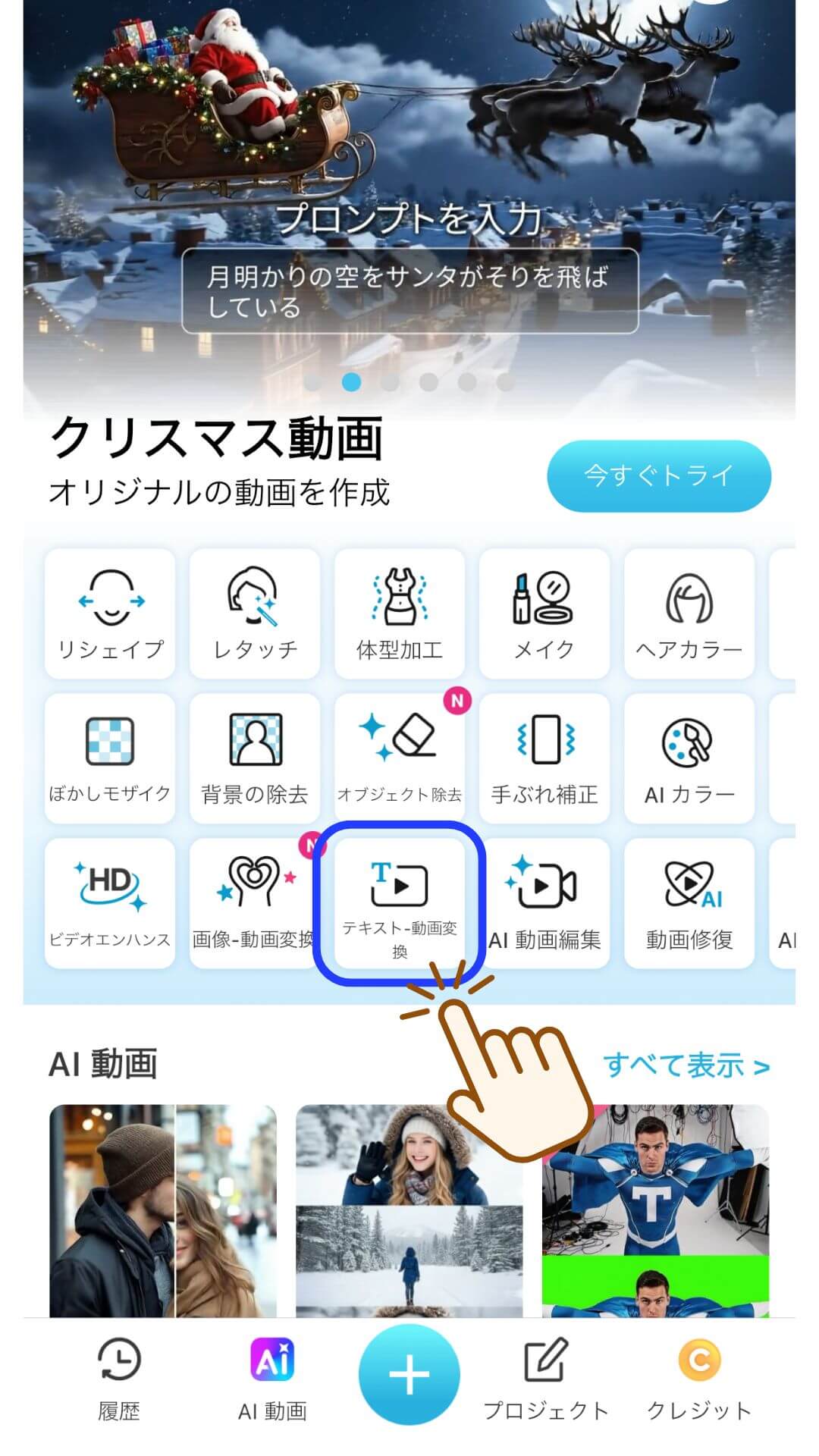Select the リシェイプ (Reshape) tool

click(x=108, y=614)
